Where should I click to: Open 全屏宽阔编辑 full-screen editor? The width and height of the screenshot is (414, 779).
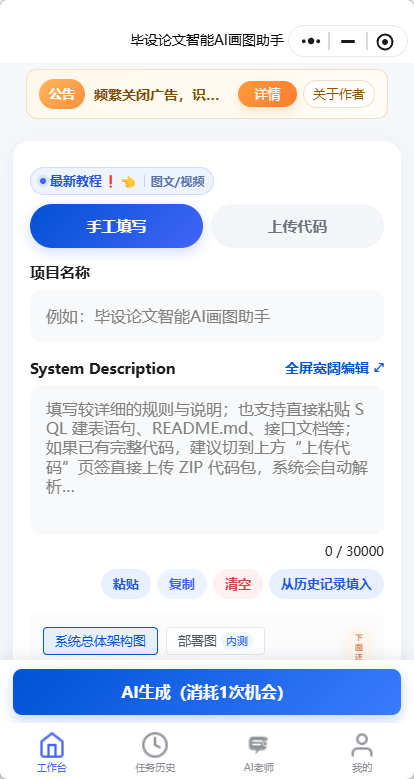334,368
